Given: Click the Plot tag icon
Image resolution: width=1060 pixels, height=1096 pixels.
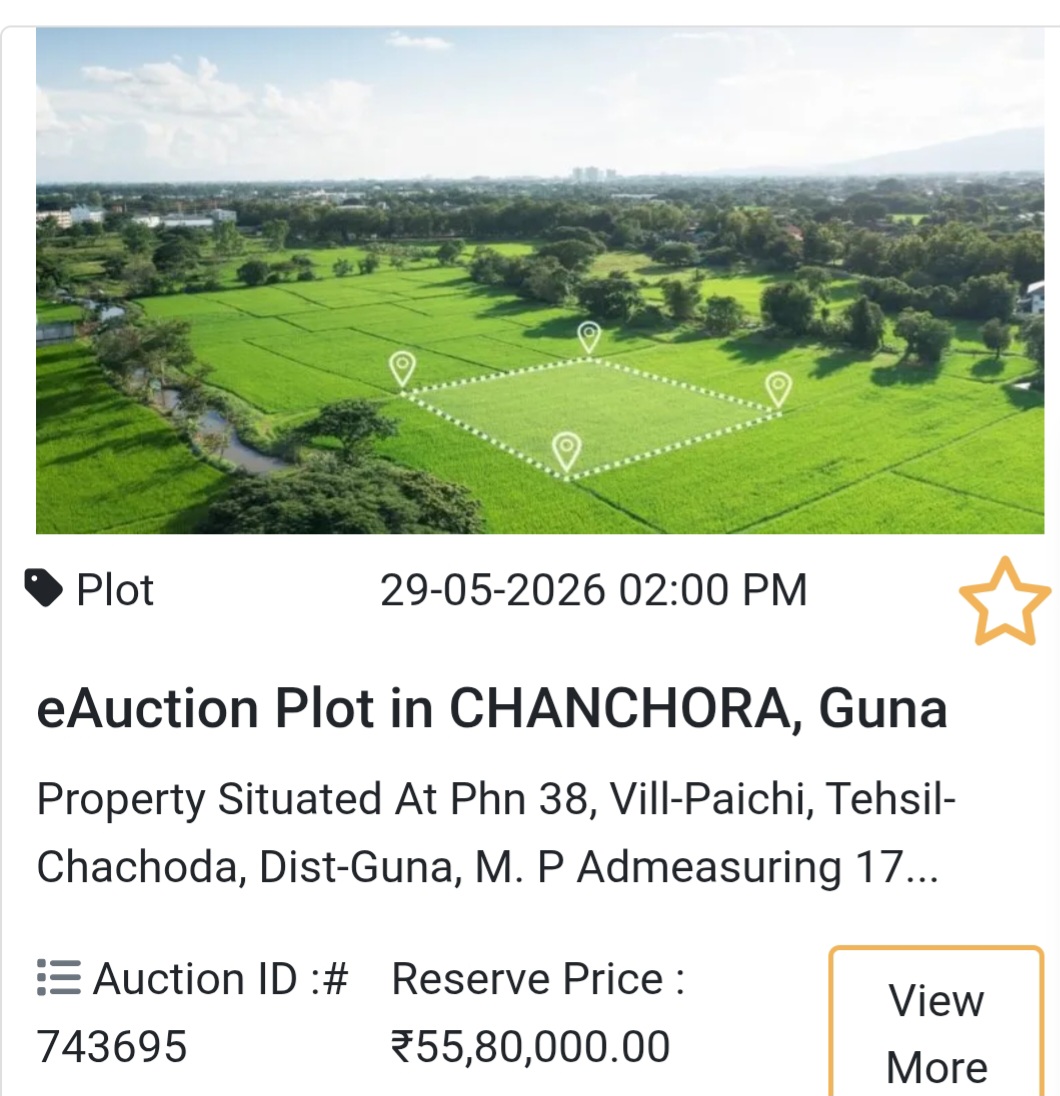Looking at the screenshot, I should (x=44, y=586).
